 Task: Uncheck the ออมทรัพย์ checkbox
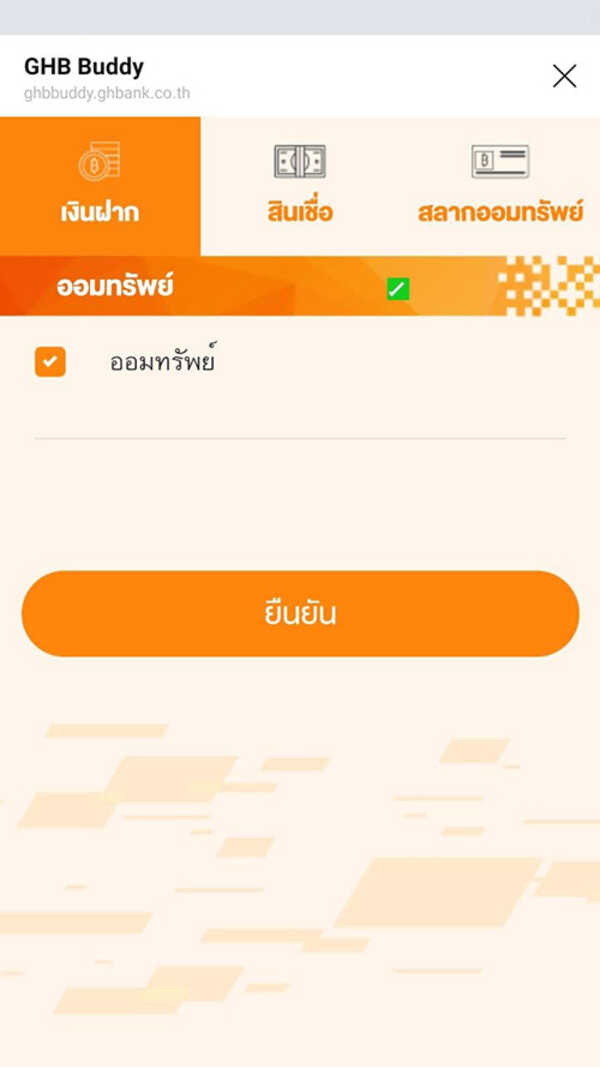click(x=50, y=362)
